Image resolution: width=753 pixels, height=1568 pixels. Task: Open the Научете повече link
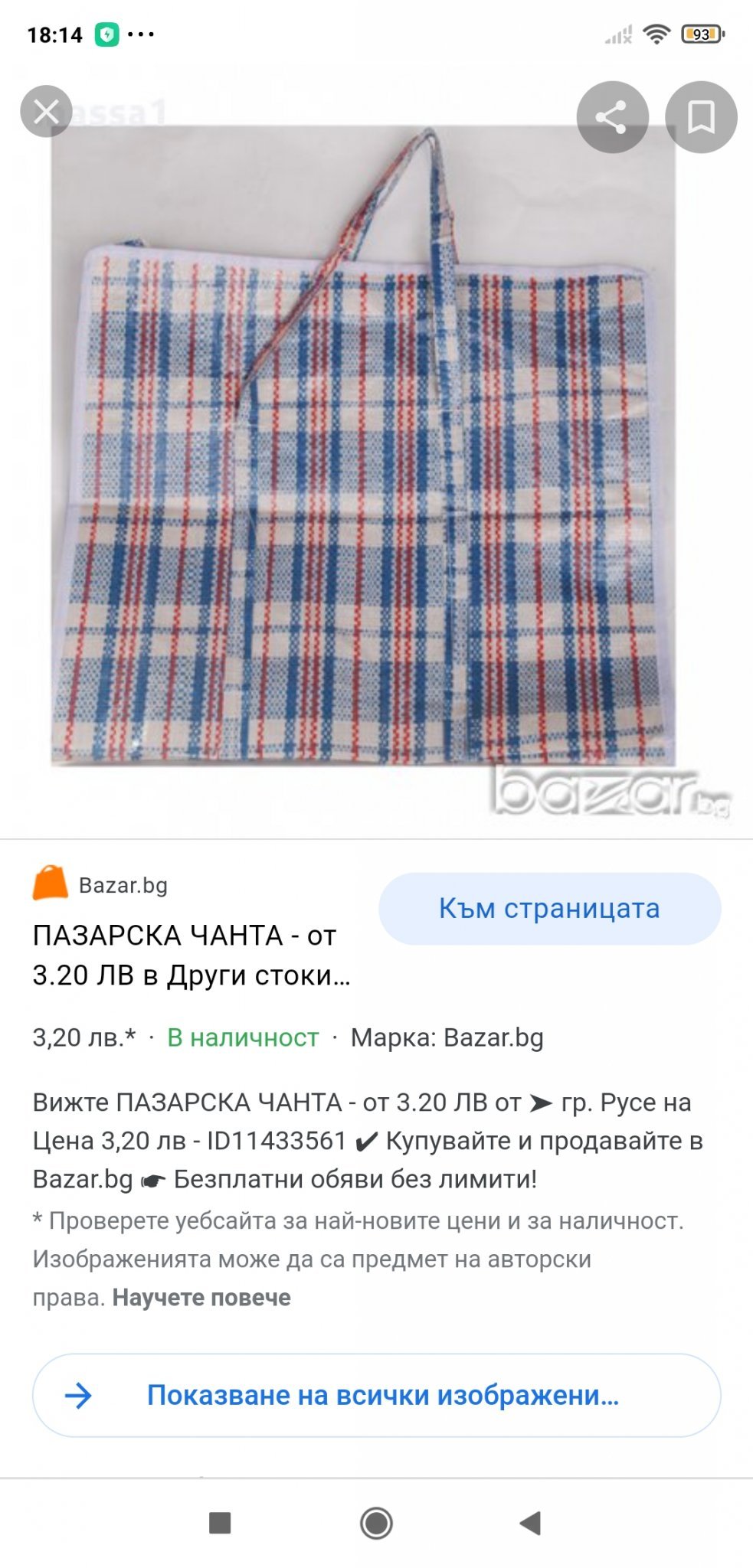coord(201,1298)
